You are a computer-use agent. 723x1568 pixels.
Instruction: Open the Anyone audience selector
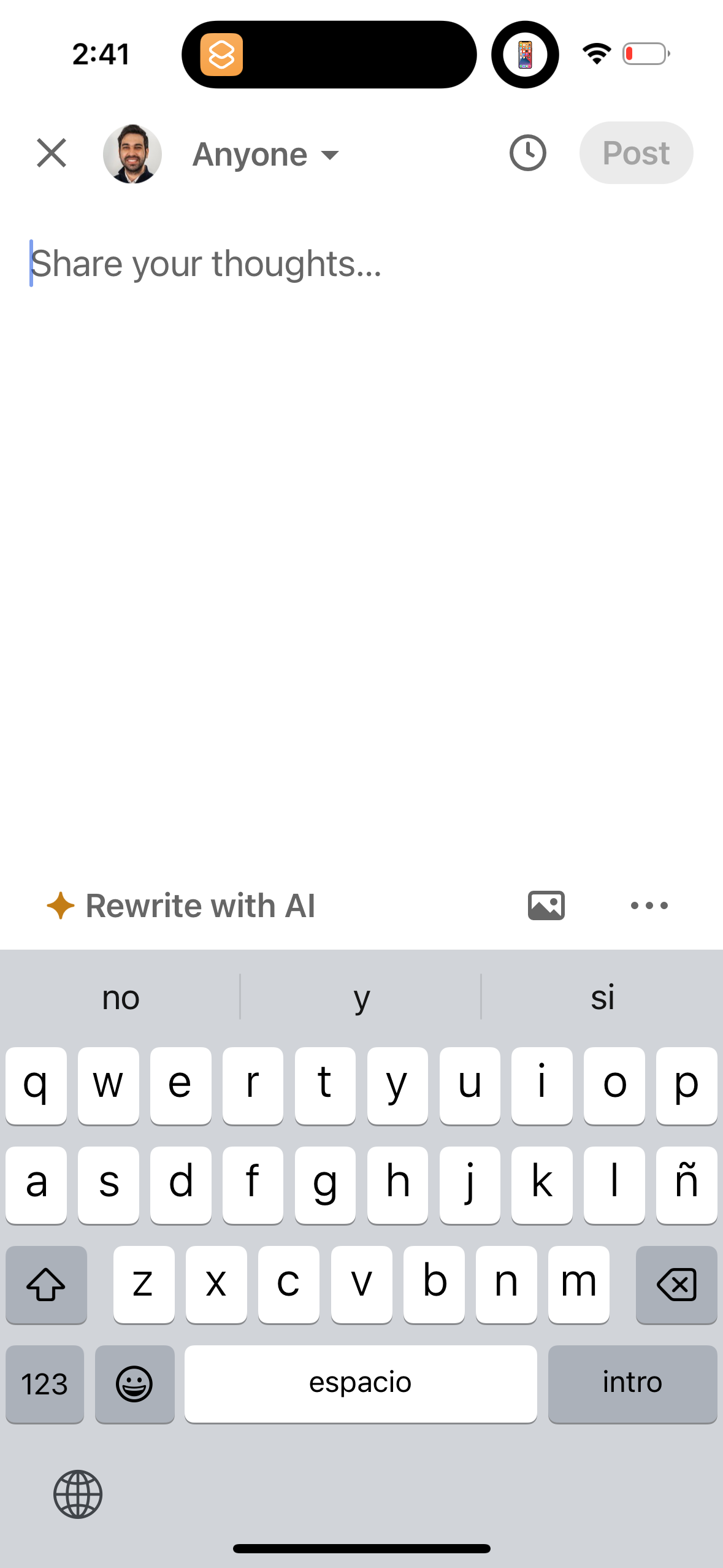click(x=248, y=153)
